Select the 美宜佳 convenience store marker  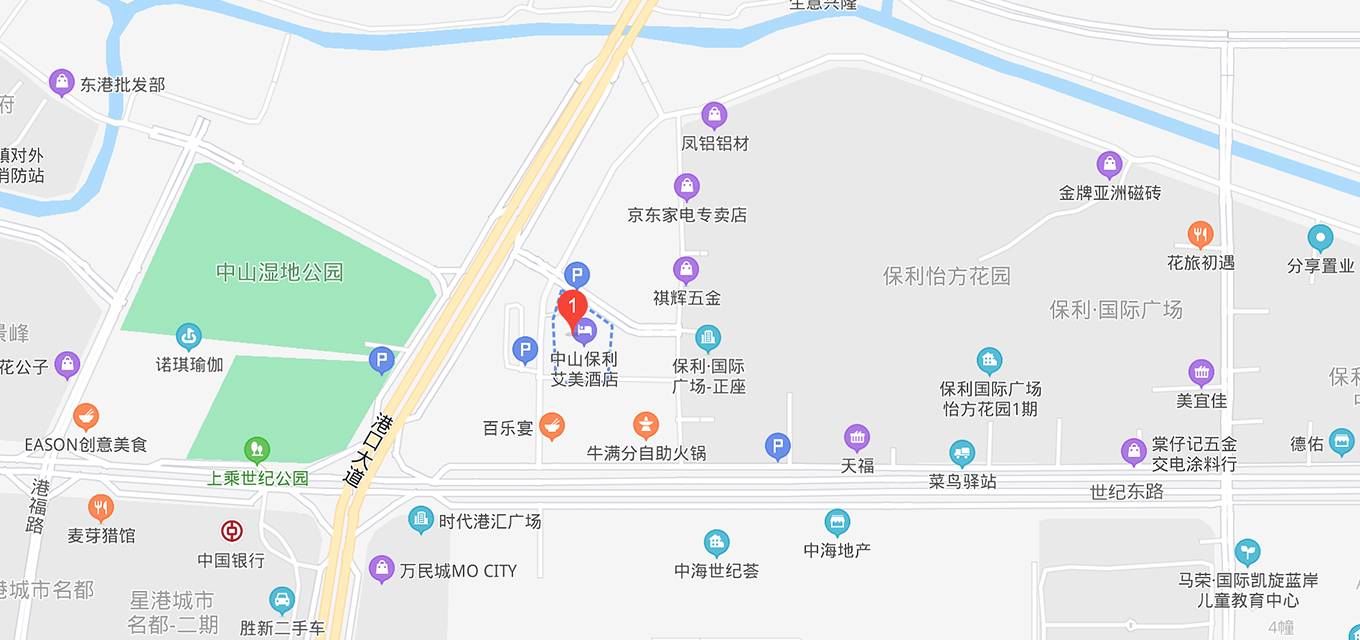(x=1201, y=374)
